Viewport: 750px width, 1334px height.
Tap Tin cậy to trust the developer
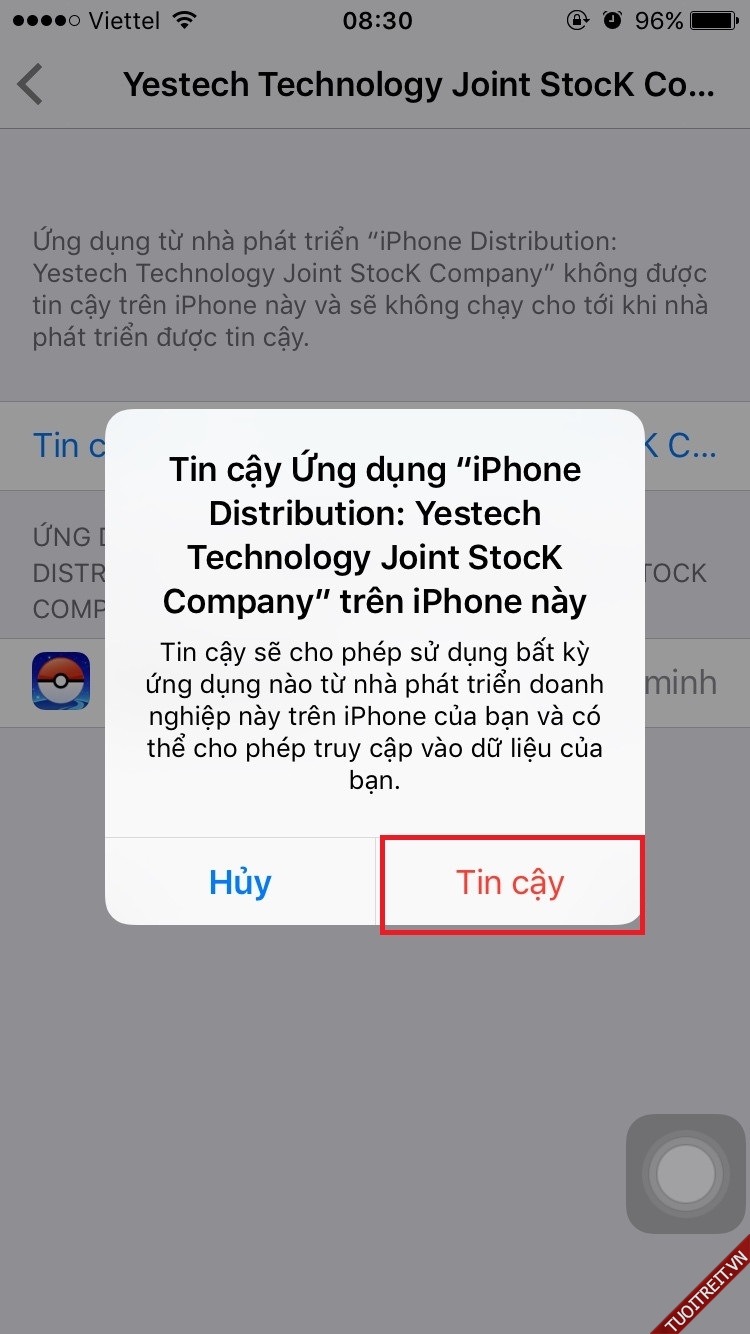point(510,883)
